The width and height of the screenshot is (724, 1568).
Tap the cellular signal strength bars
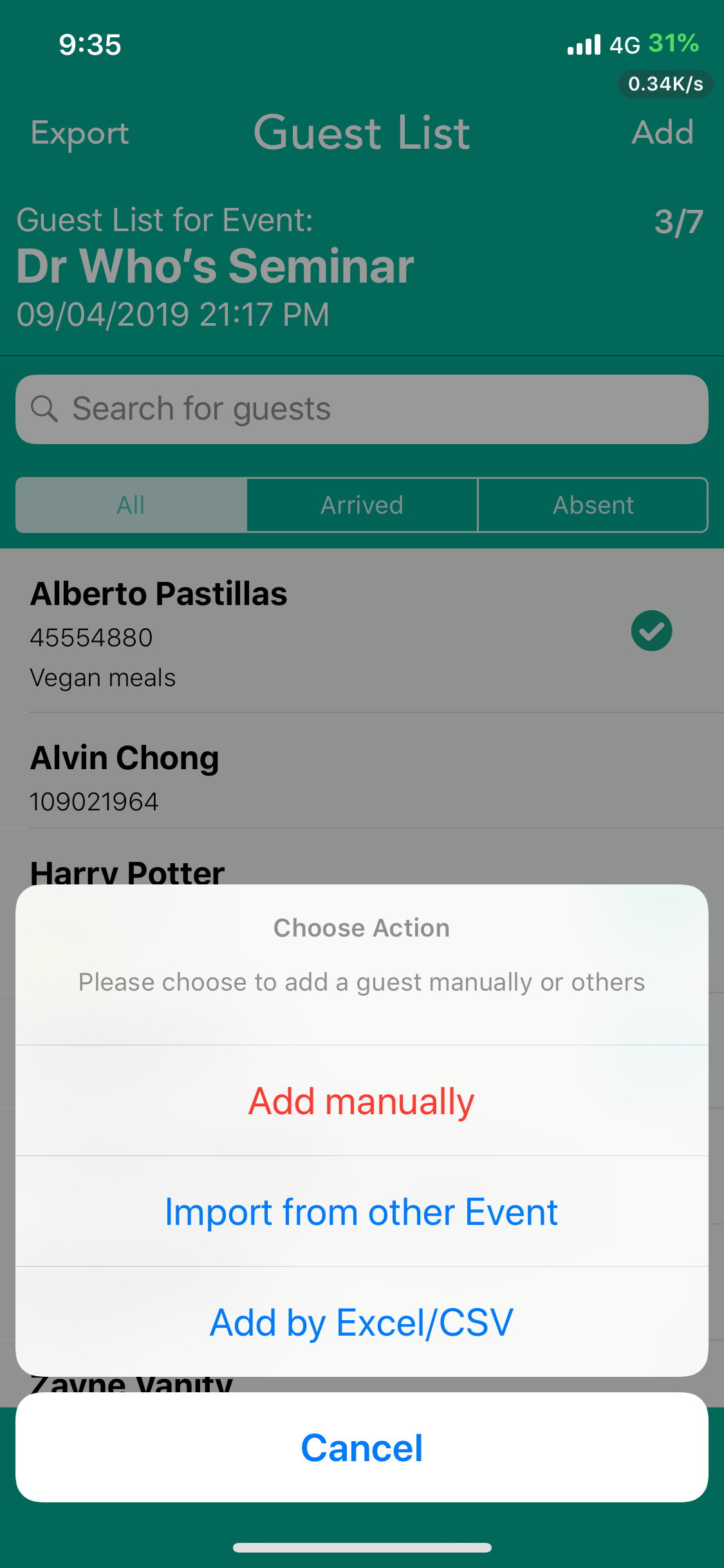(x=584, y=45)
